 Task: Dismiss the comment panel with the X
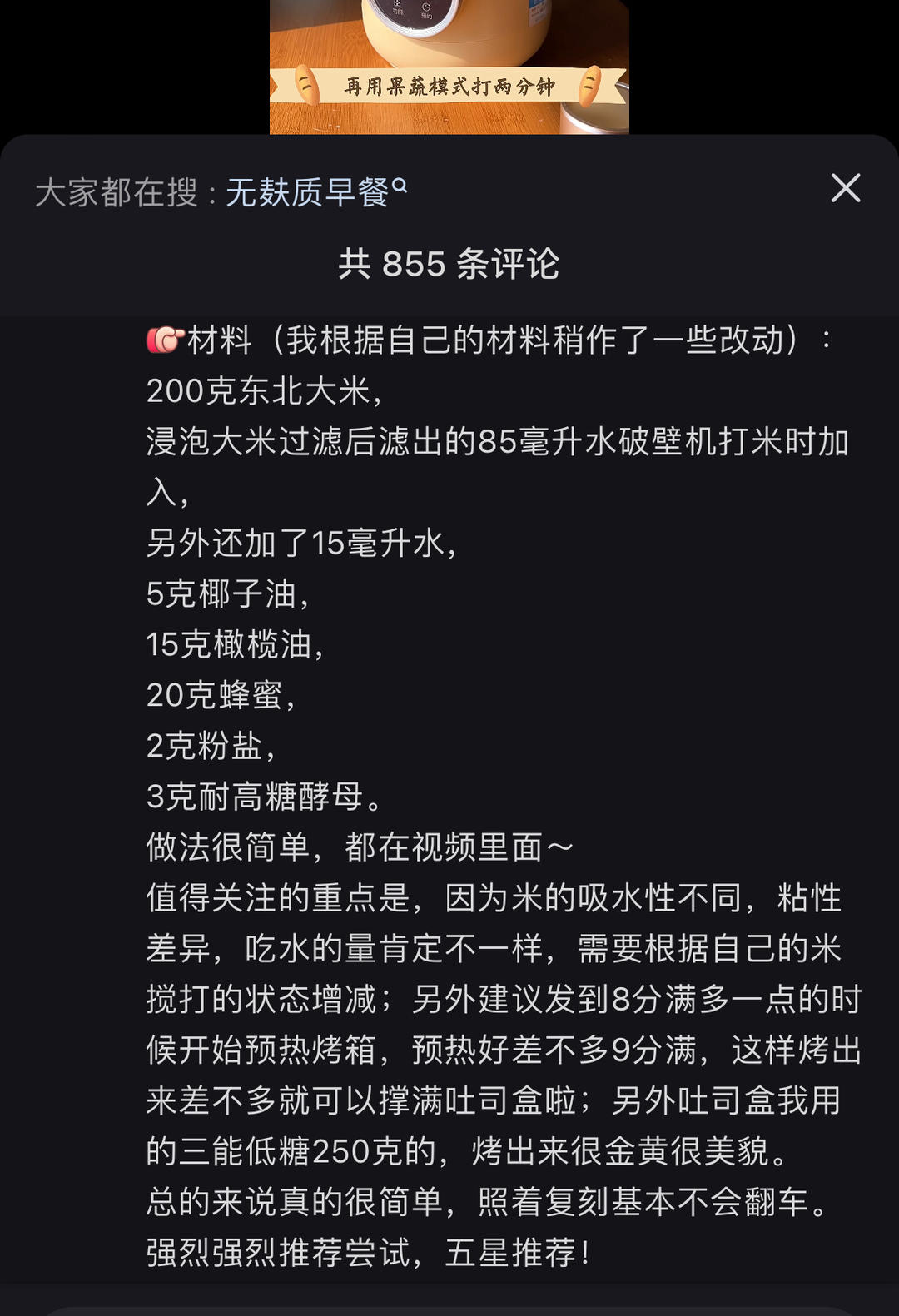tap(847, 189)
